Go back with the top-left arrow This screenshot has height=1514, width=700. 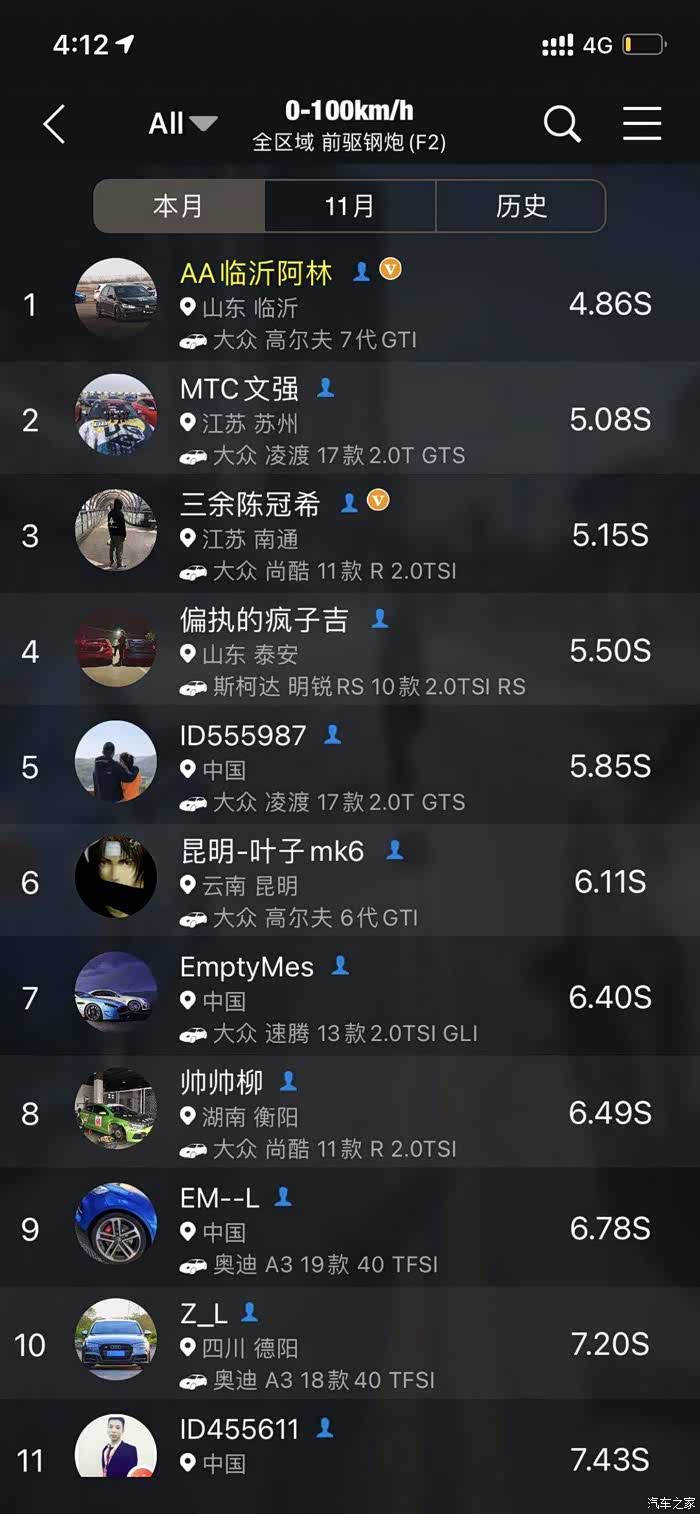click(x=54, y=125)
